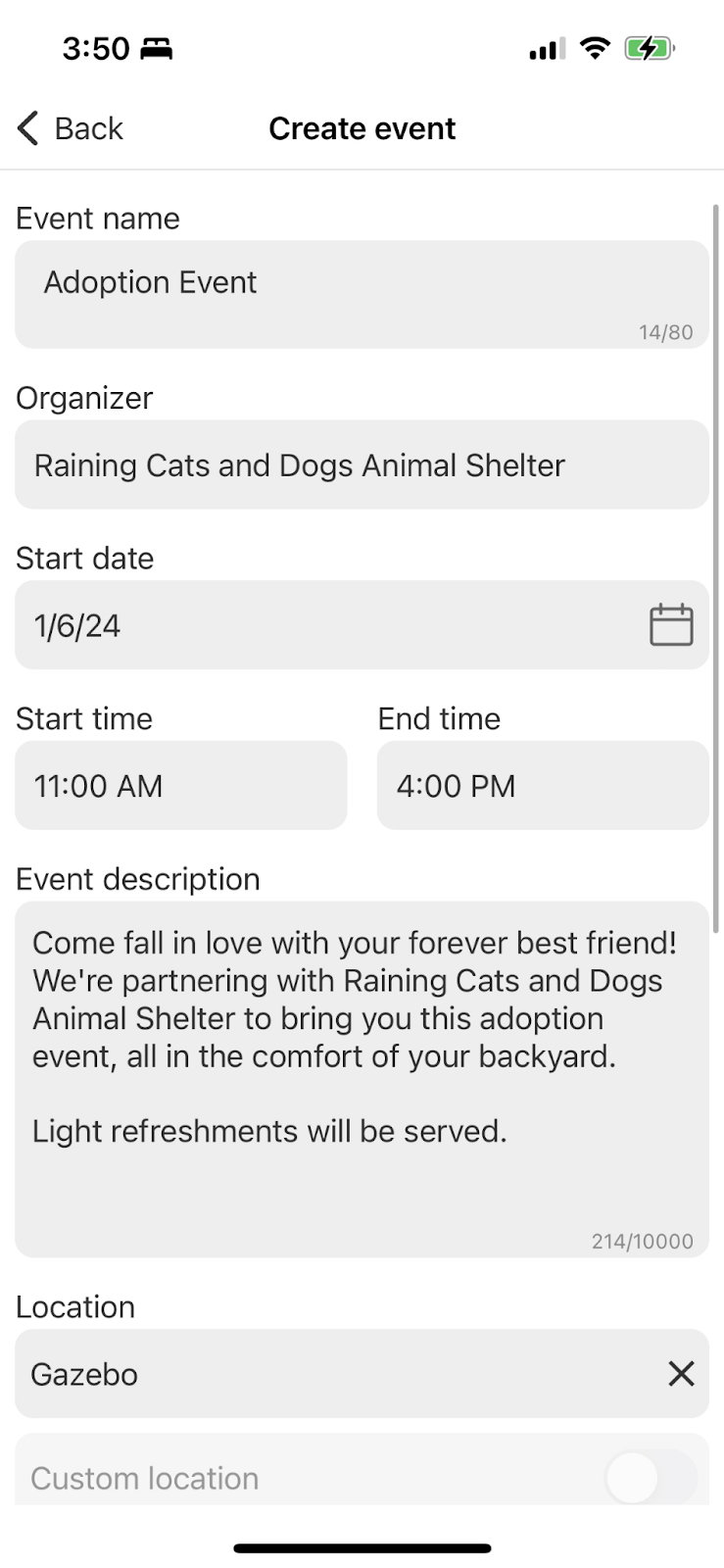Open the Start date calendar icon
The height and width of the screenshot is (1568, 724).
(671, 625)
